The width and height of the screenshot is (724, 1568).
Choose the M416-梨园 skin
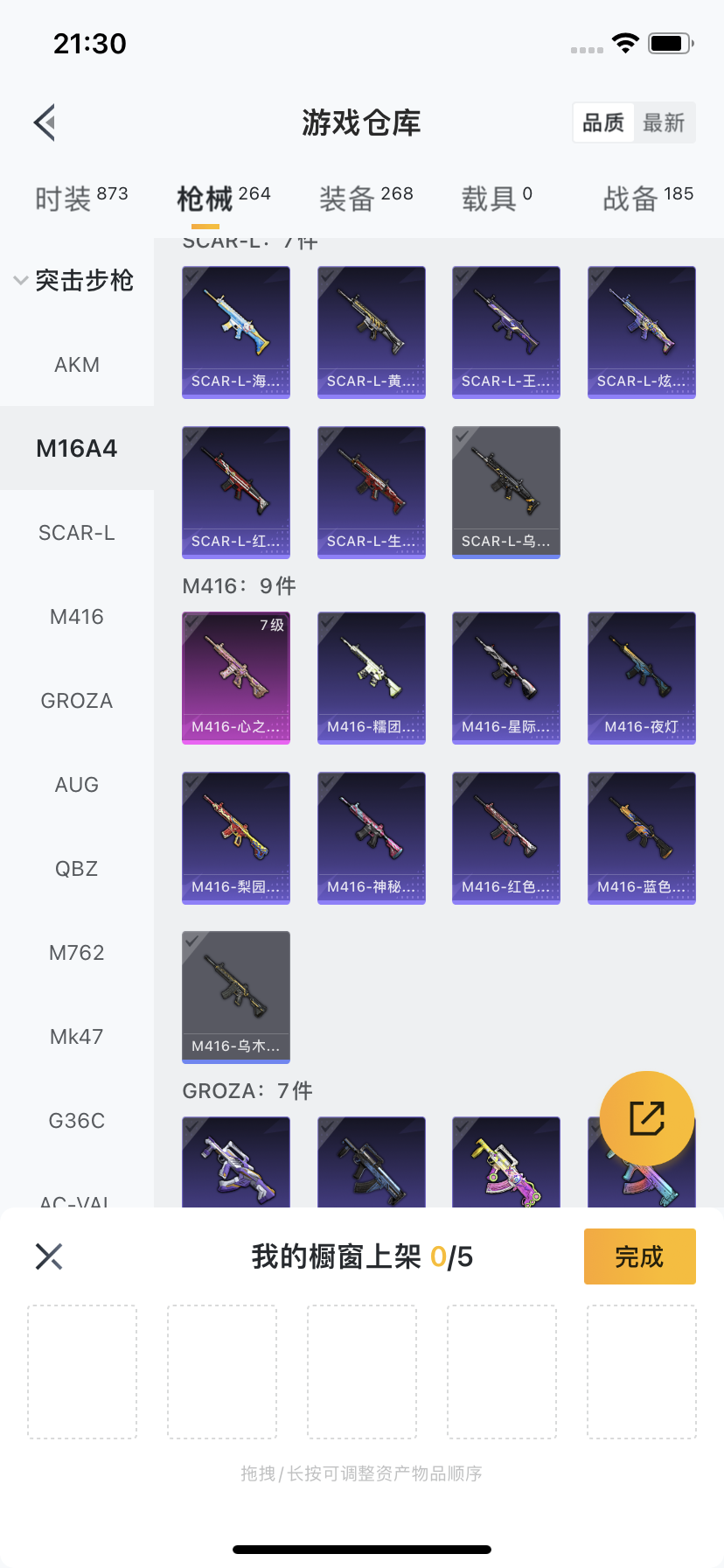click(x=236, y=837)
